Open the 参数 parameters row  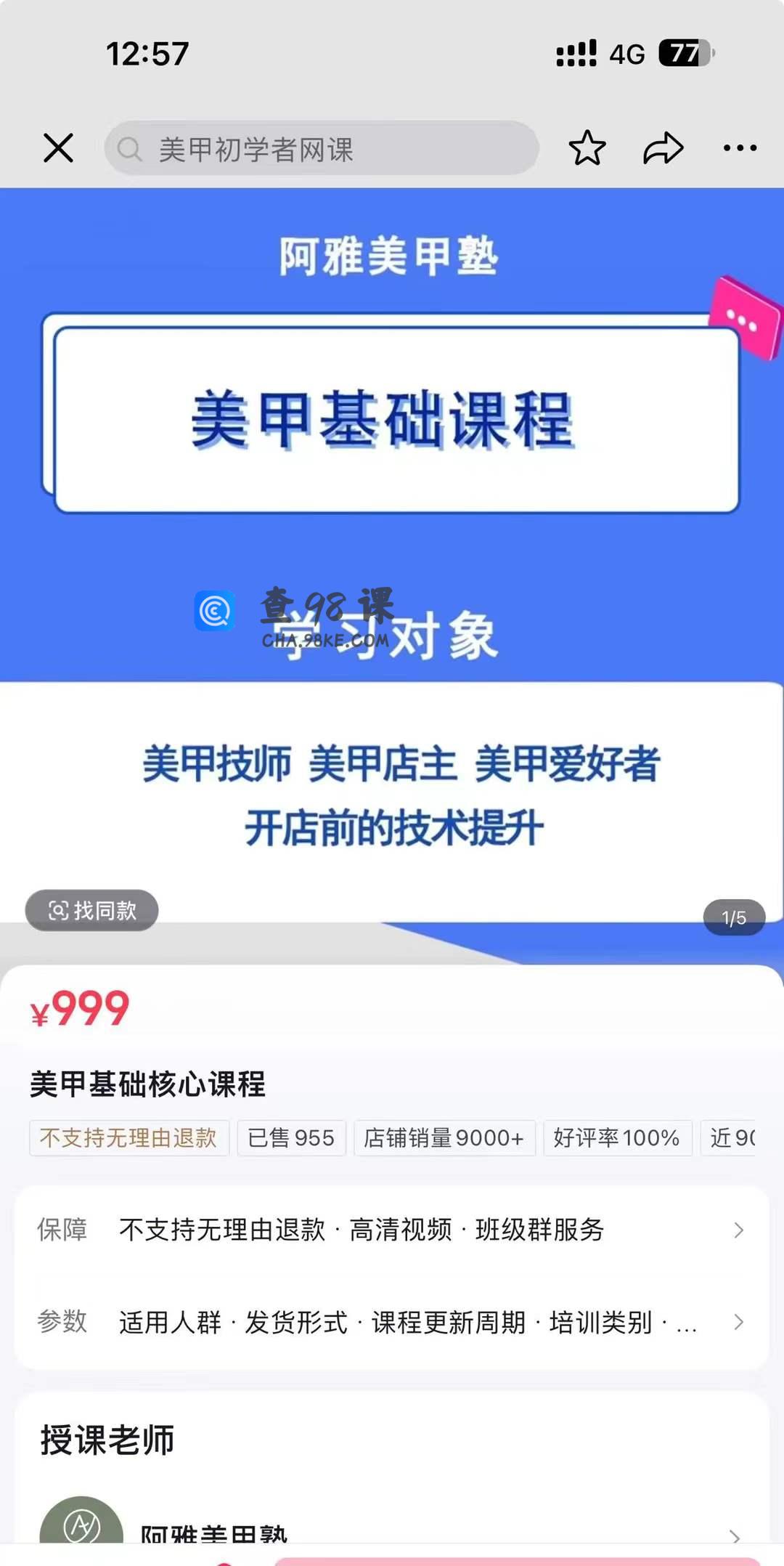pos(392,1322)
